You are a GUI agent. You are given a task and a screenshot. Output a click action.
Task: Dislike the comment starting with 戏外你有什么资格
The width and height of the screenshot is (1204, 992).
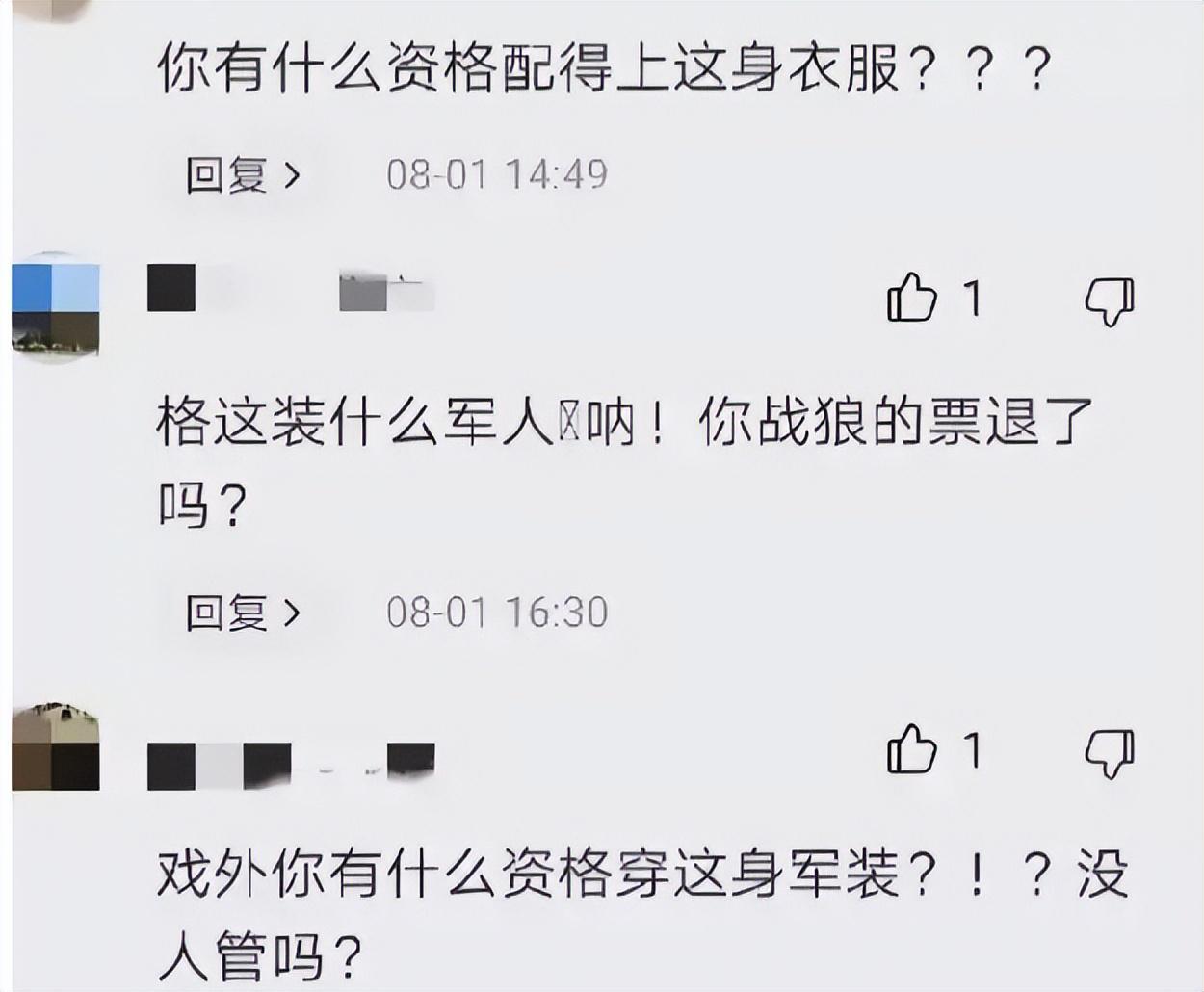tap(1110, 753)
